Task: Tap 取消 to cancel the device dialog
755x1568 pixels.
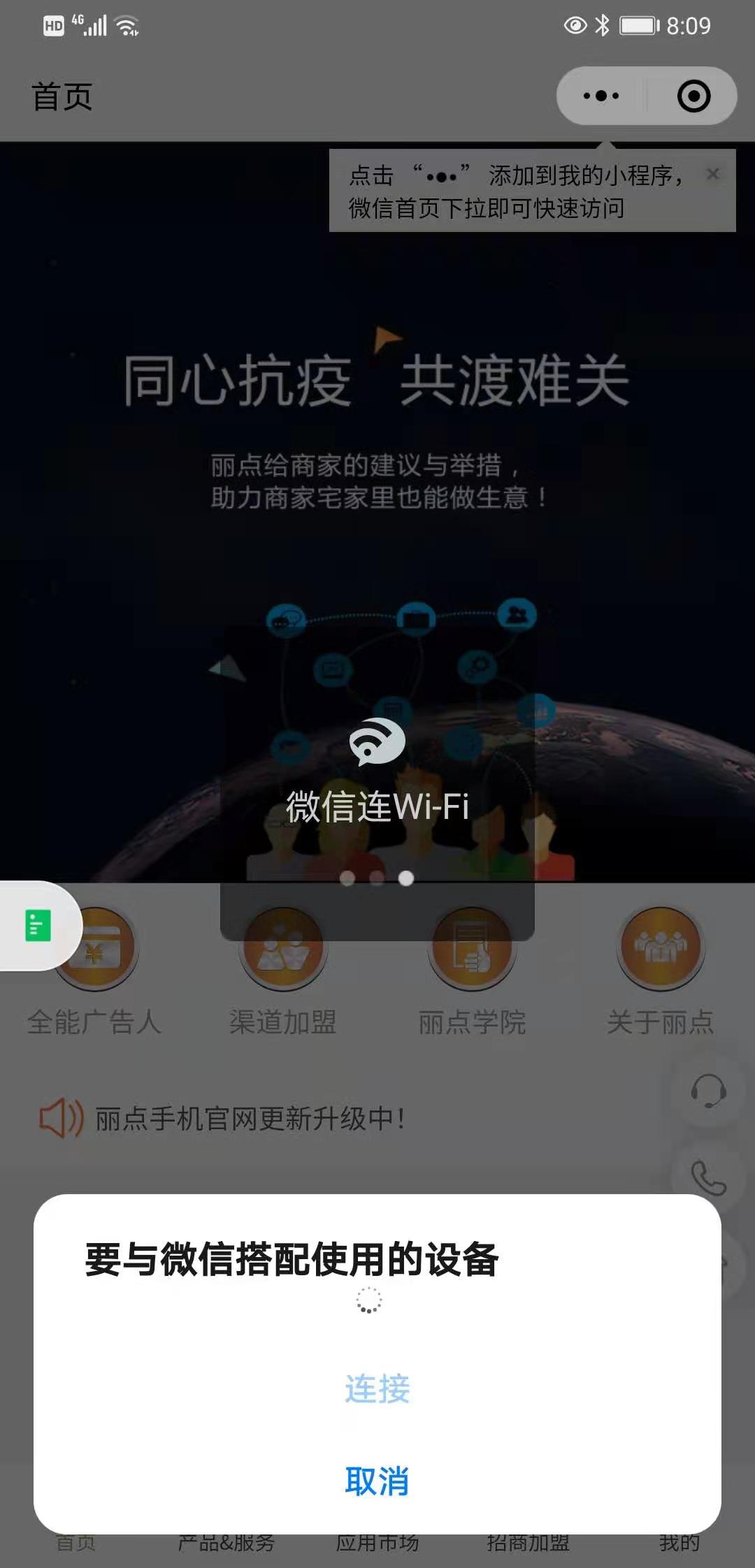Action: (x=377, y=1481)
